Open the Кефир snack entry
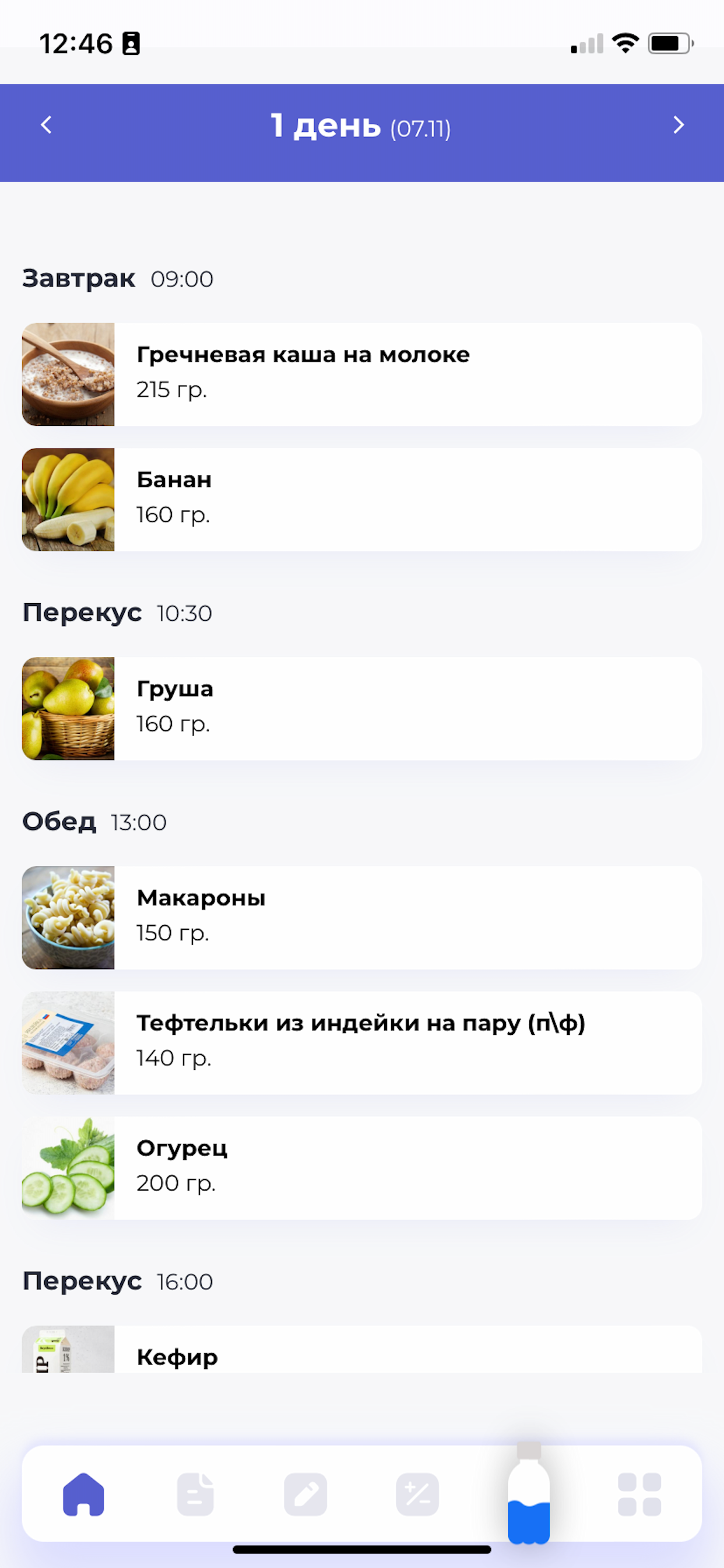The height and width of the screenshot is (1568, 724). pos(361,1356)
